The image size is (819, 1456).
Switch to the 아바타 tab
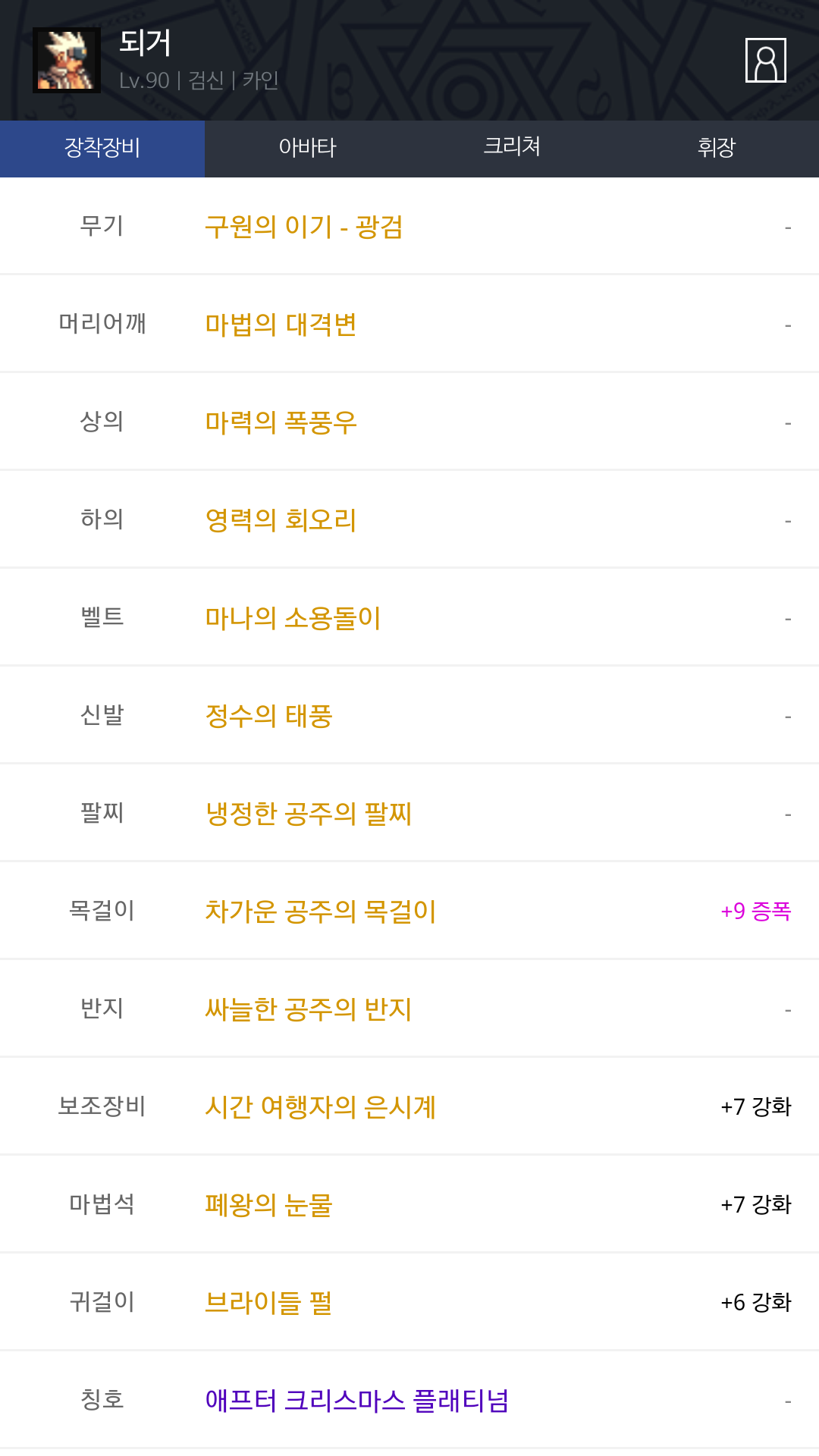[307, 148]
